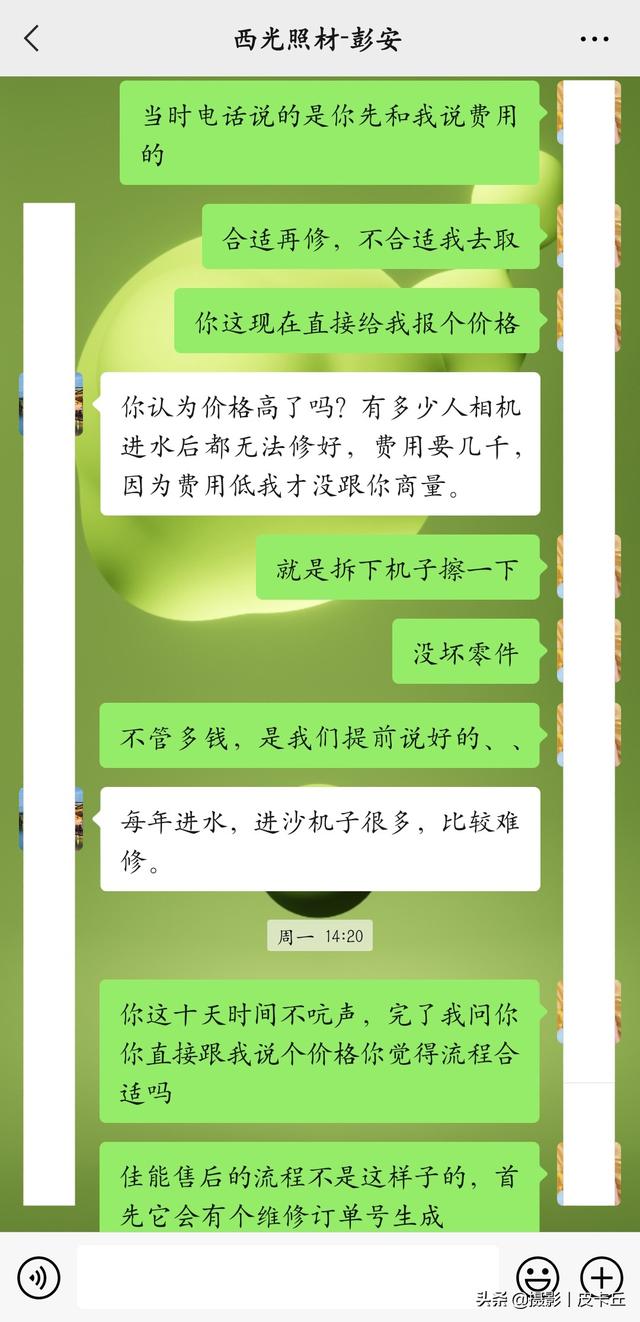Open the plus attachments menu
This screenshot has height=1322, width=640.
click(602, 1277)
